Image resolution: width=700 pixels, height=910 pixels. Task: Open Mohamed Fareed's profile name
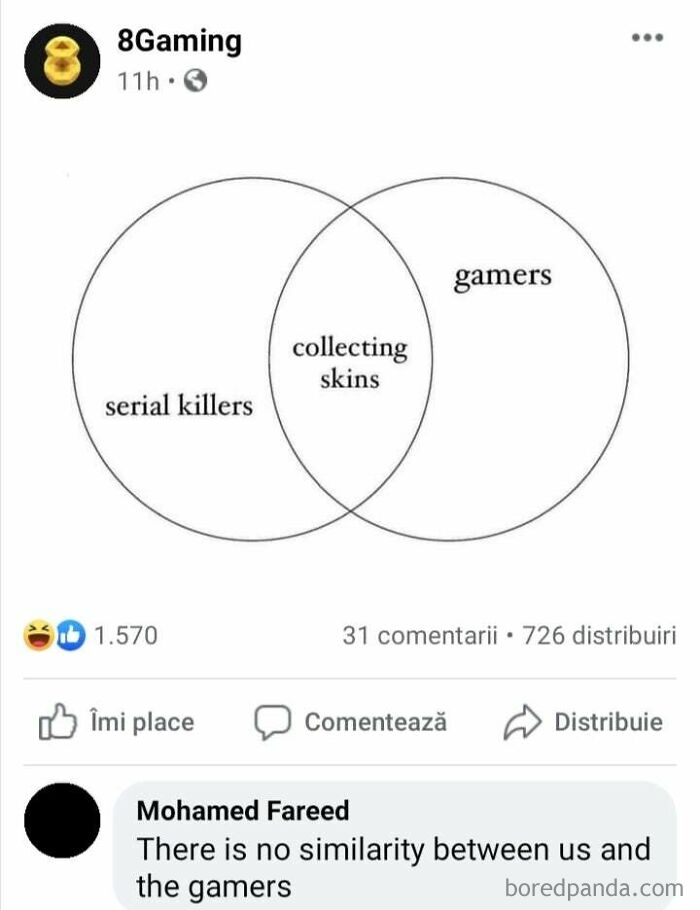243,810
